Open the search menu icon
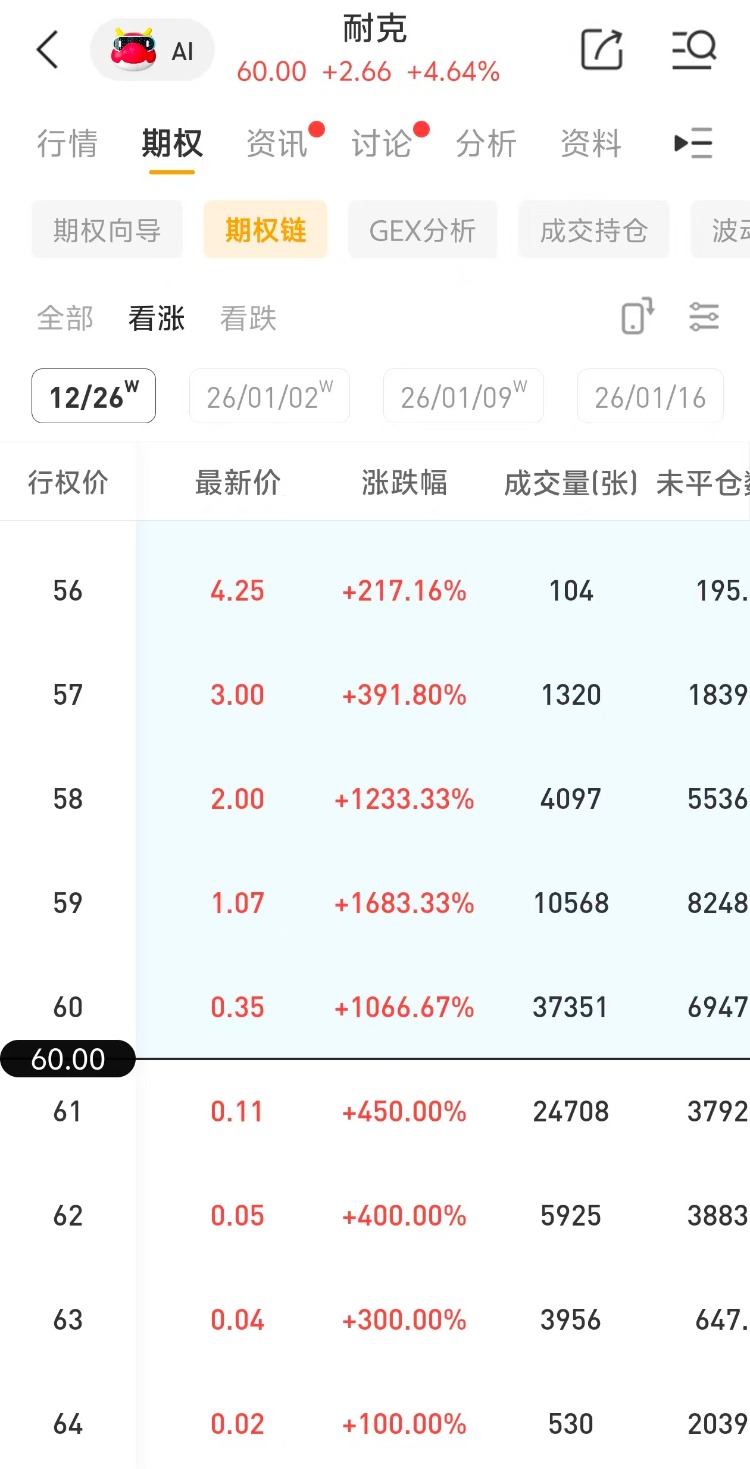Screen dimensions: 750x1469 [693, 49]
